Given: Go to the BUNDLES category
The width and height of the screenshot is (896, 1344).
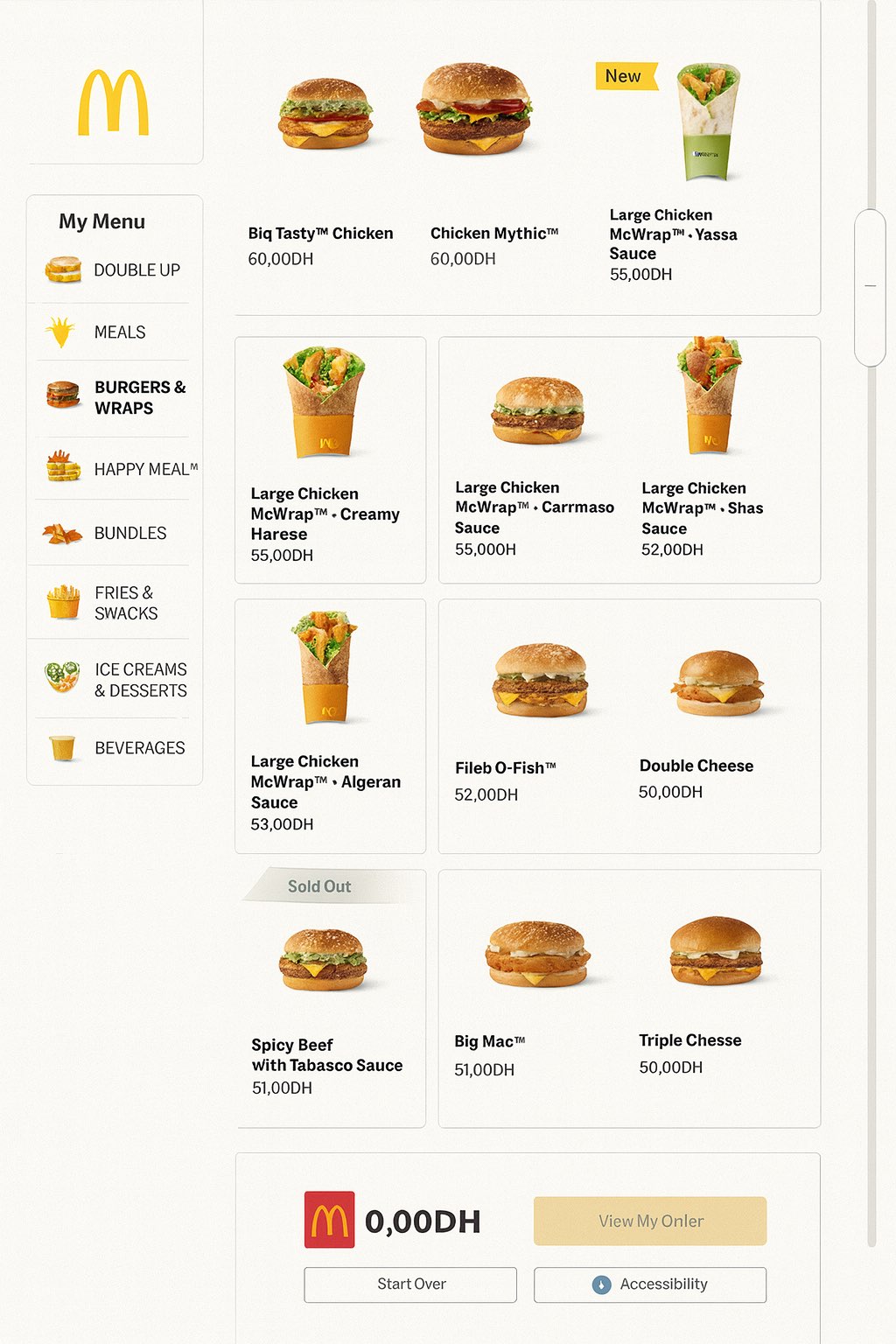Looking at the screenshot, I should click(114, 533).
